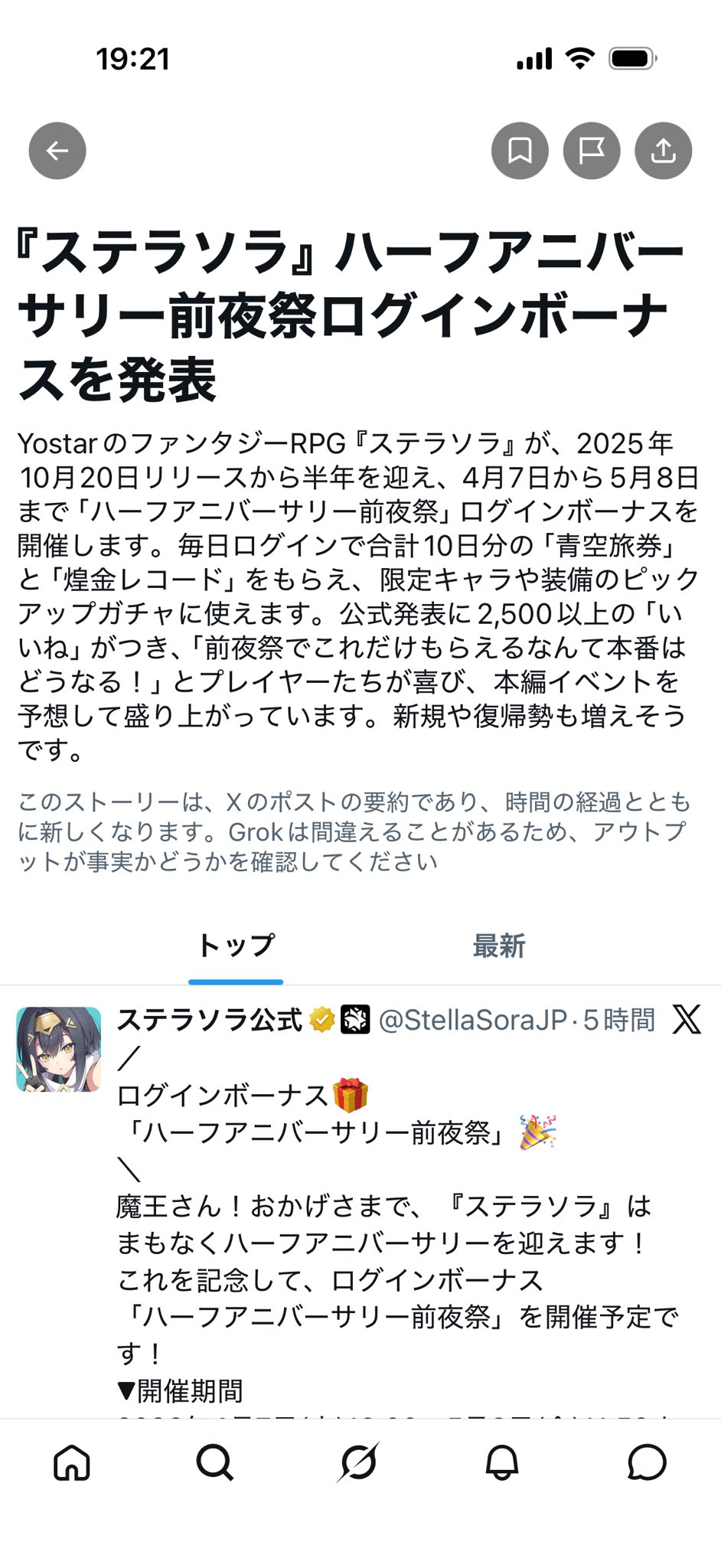Open the messages tab
The width and height of the screenshot is (721, 1568).
pos(647,1463)
